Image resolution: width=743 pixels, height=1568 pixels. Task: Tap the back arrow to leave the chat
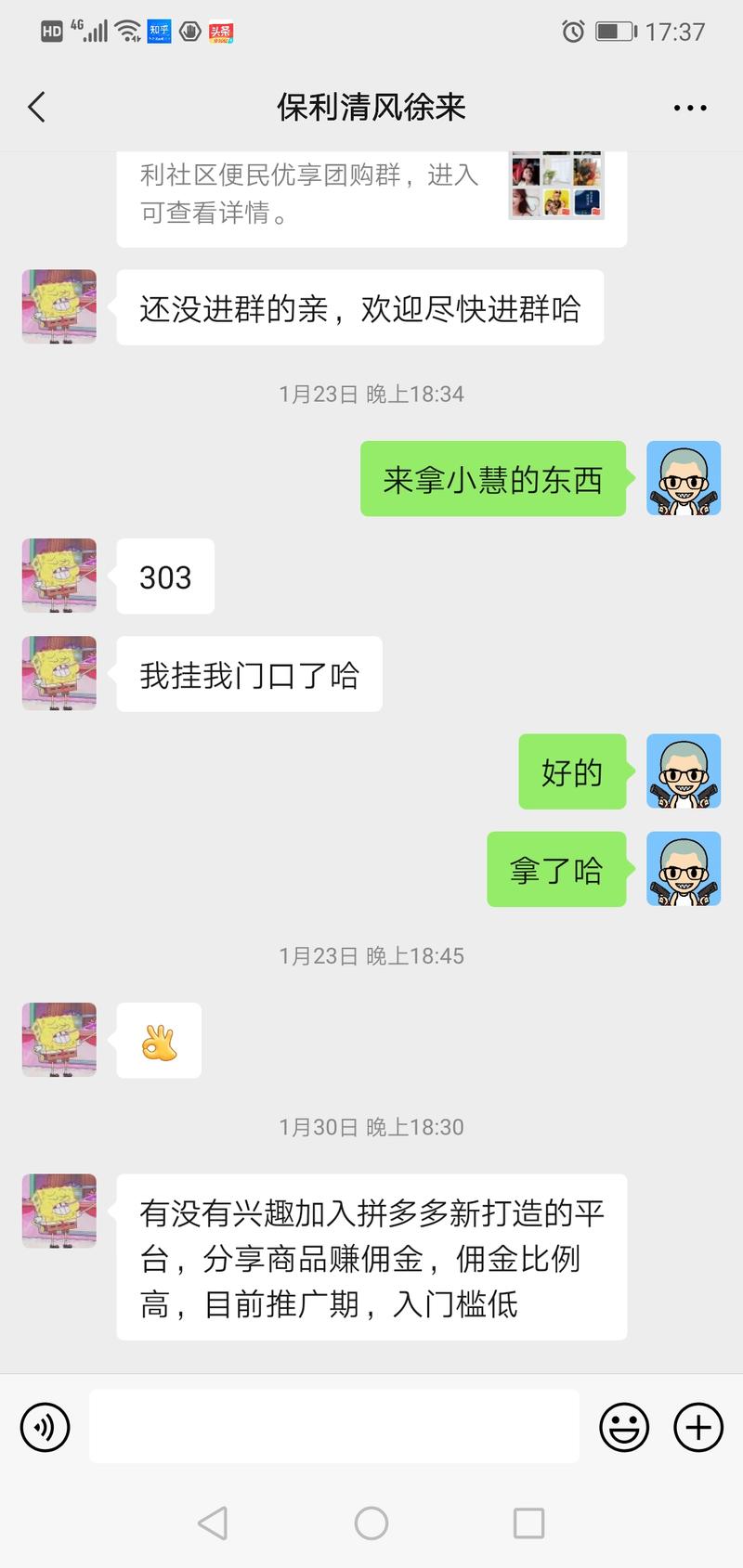35,107
